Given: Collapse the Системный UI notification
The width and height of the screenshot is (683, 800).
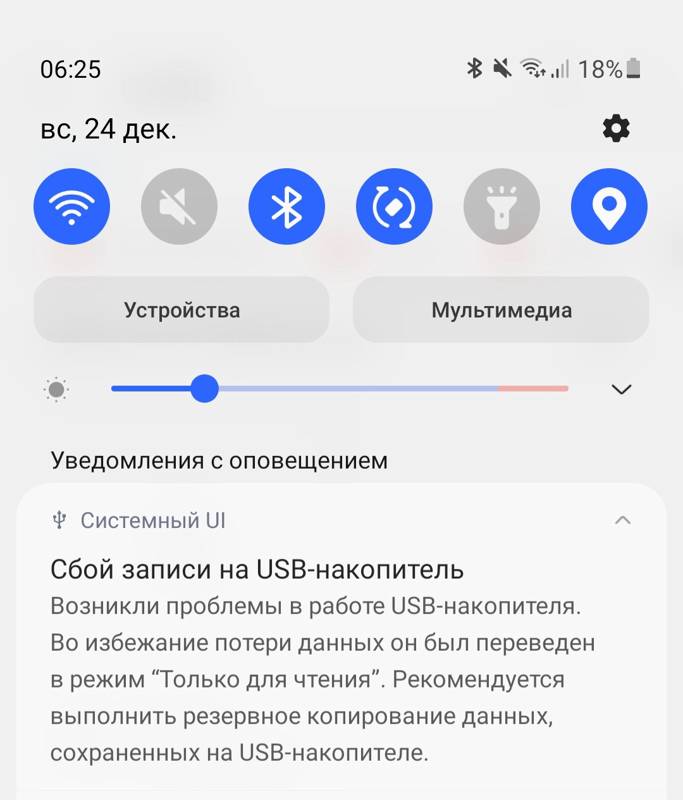Looking at the screenshot, I should 622,520.
